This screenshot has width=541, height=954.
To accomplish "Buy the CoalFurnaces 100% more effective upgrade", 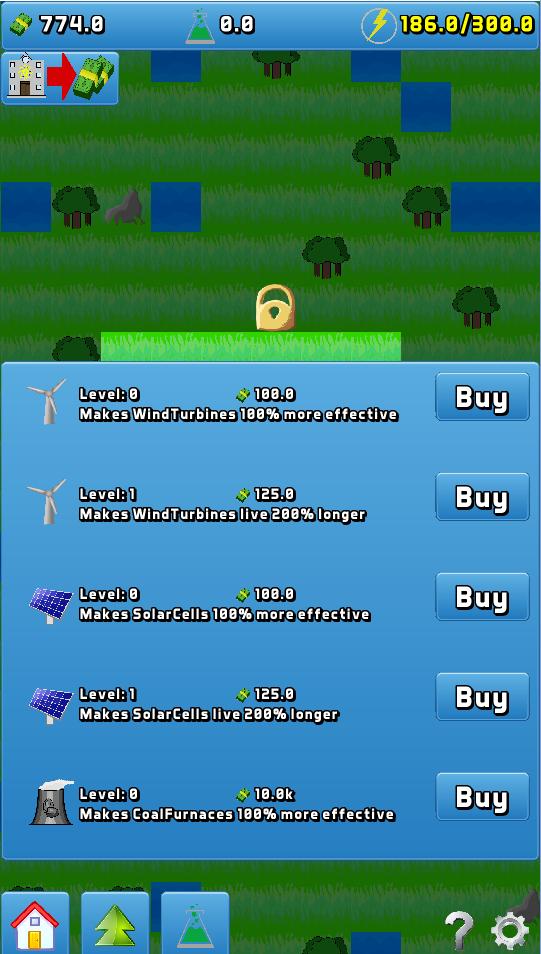I will [482, 796].
